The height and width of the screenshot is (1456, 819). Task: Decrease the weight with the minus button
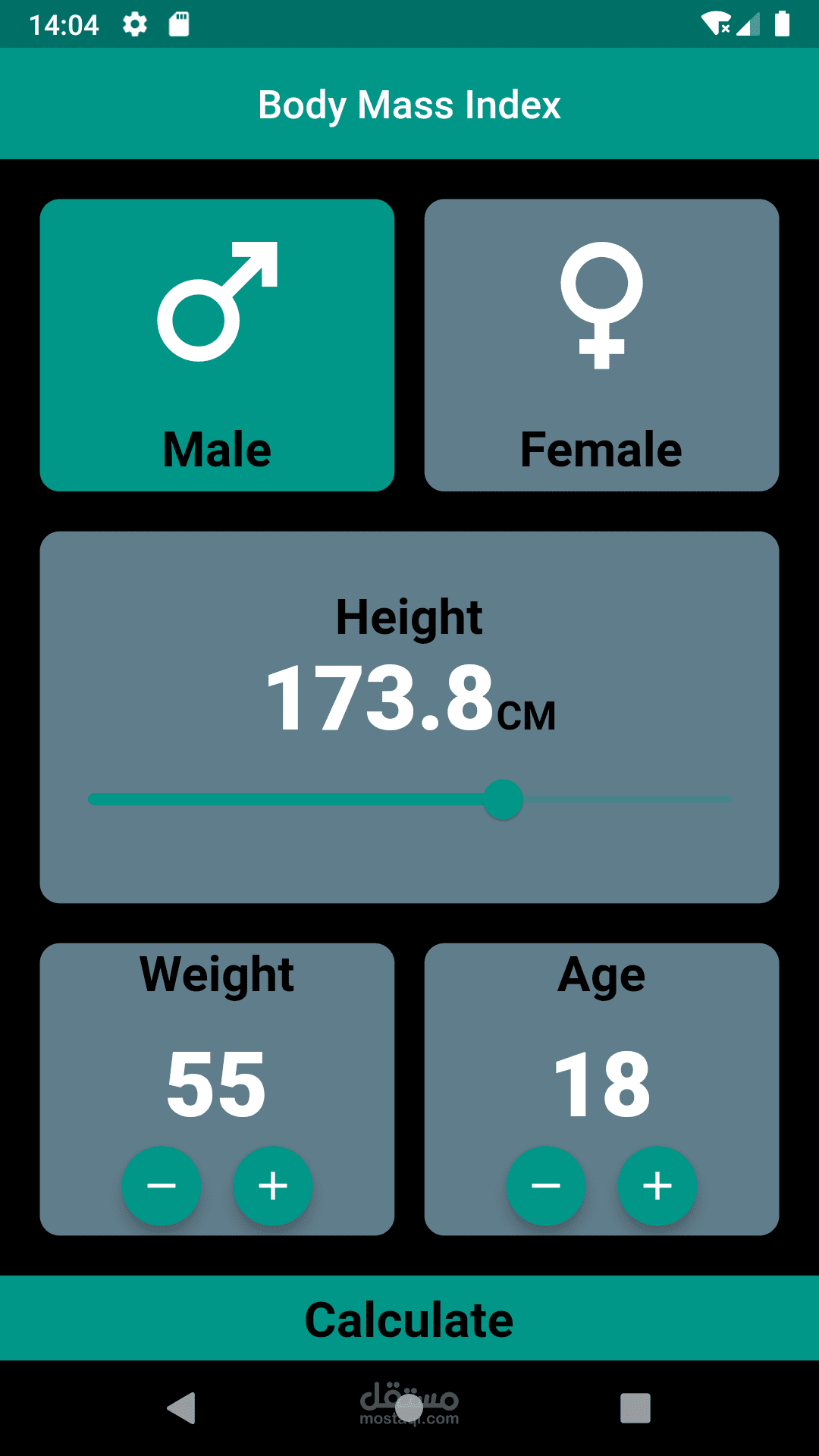click(162, 1185)
